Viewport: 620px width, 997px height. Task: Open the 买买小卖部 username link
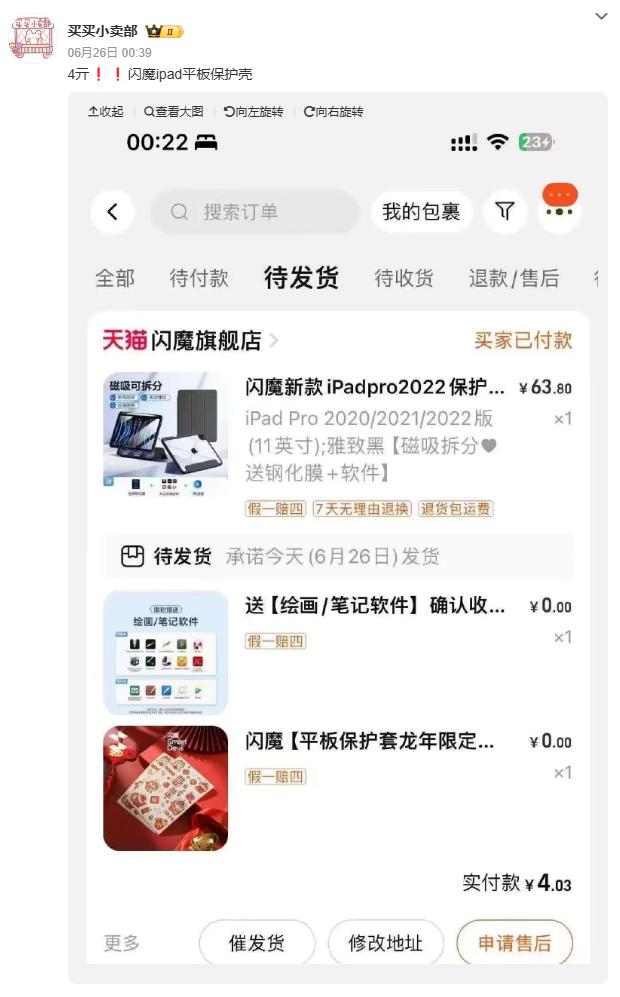102,31
